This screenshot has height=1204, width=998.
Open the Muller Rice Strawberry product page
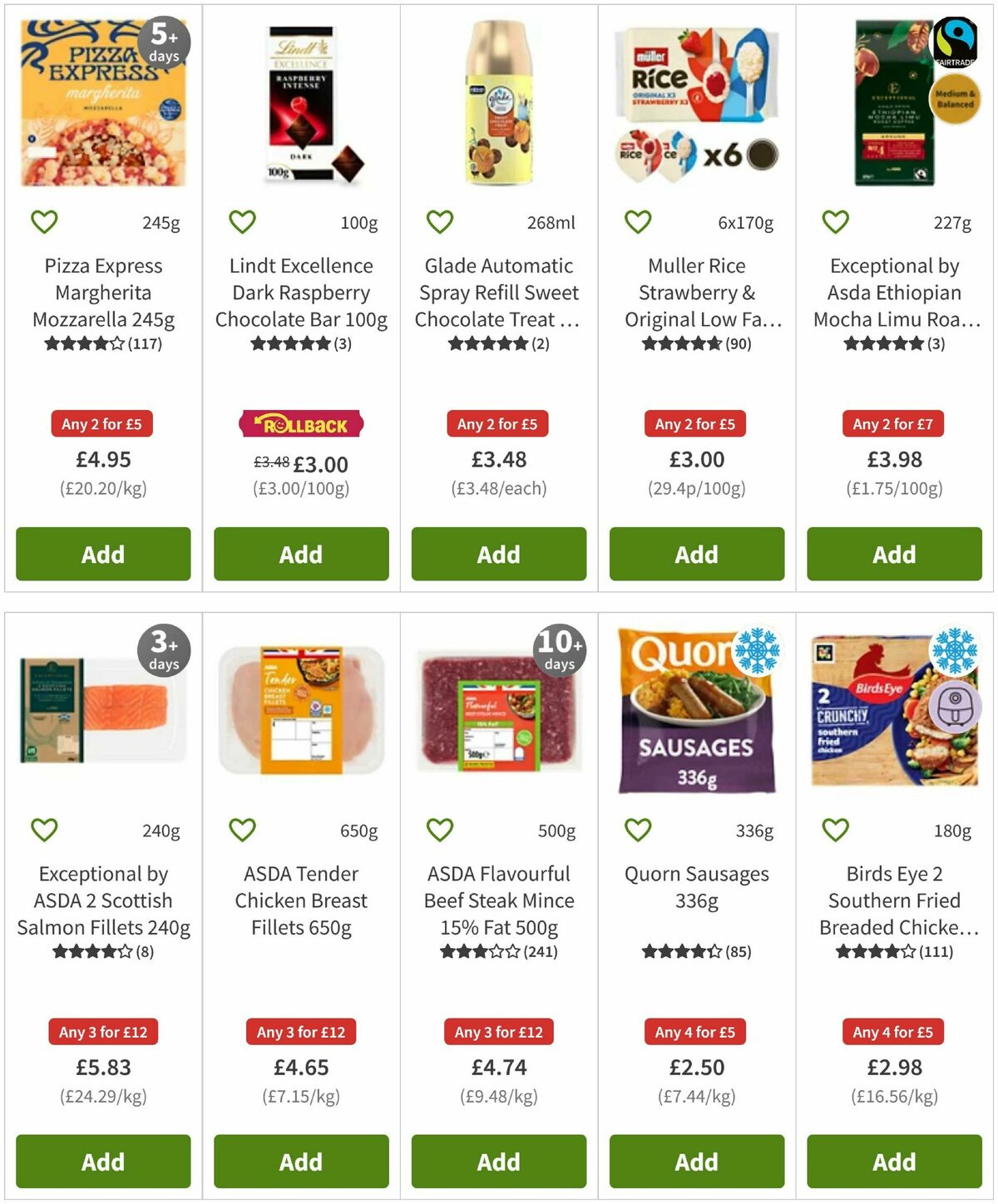tap(697, 293)
